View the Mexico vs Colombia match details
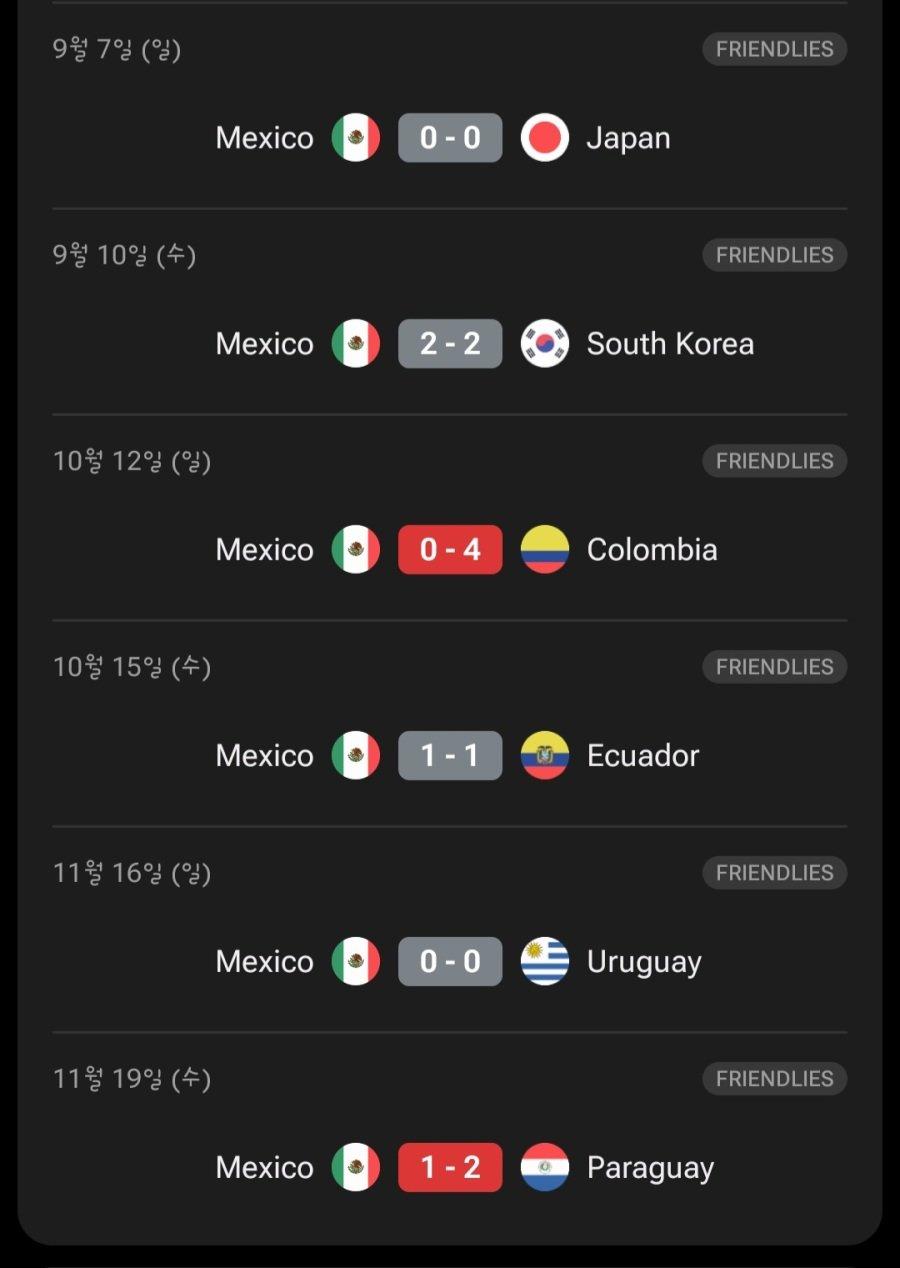The width and height of the screenshot is (900, 1268). [x=450, y=550]
